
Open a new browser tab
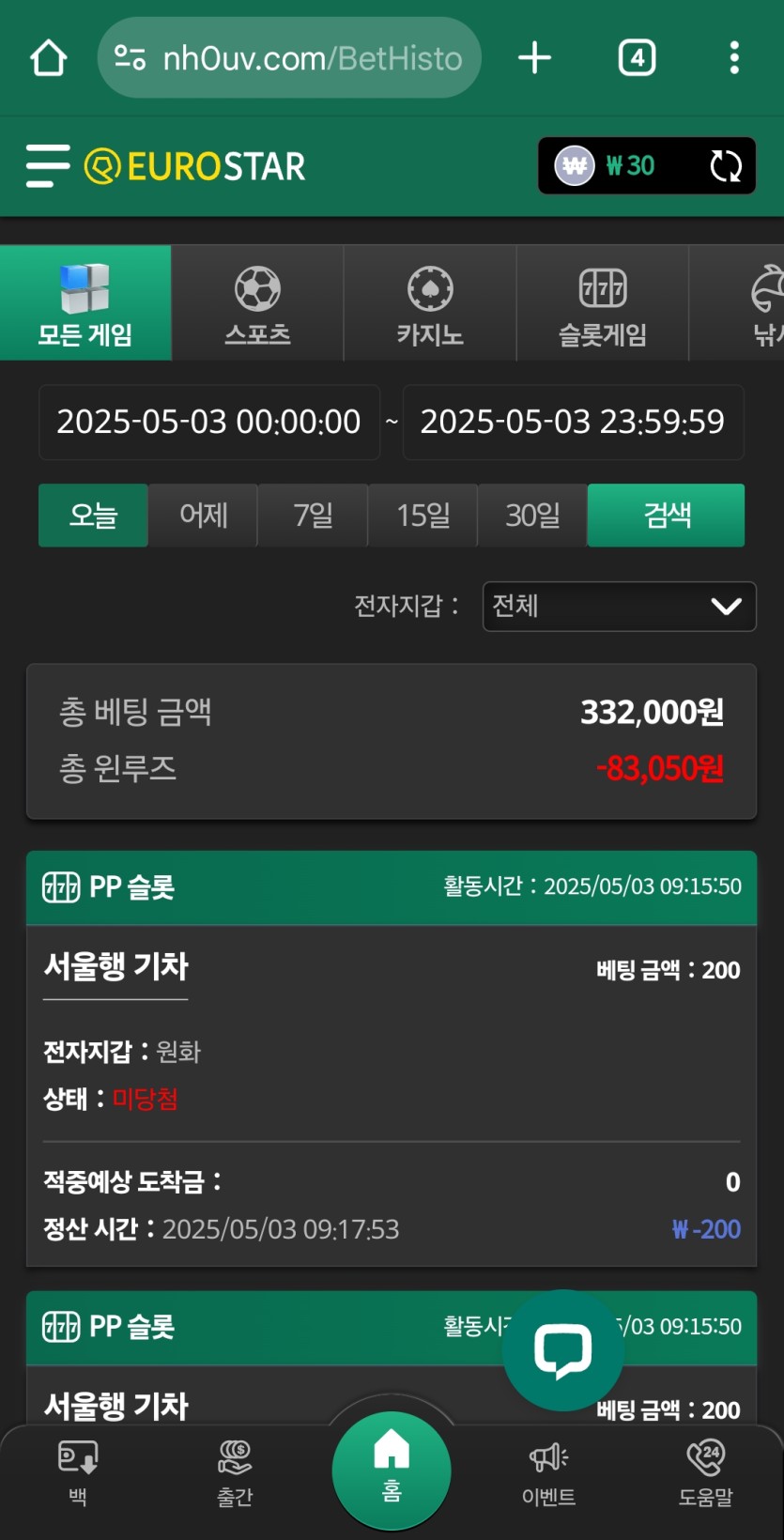coord(534,58)
